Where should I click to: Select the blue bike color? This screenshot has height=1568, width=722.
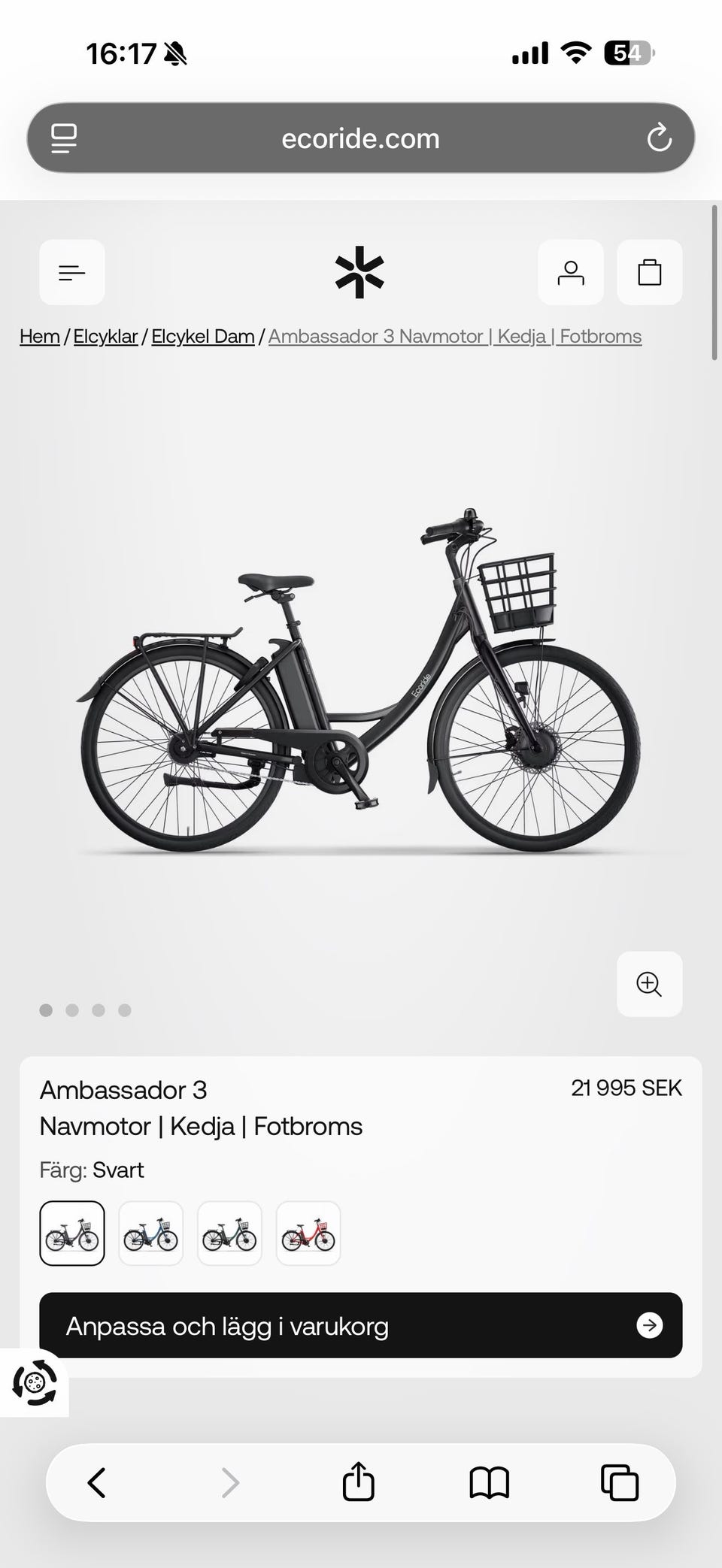(x=151, y=1234)
